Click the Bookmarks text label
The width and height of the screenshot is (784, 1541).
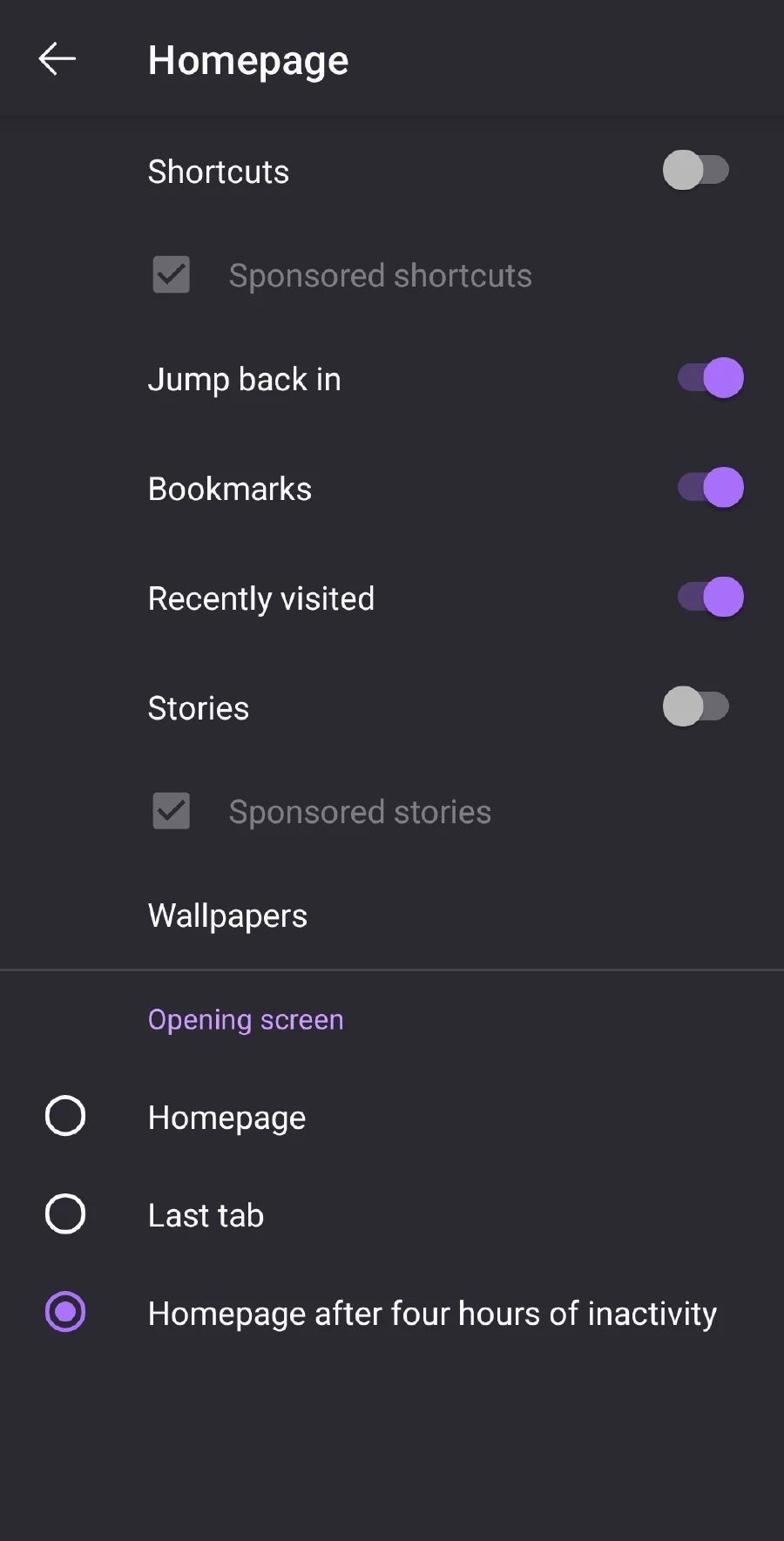[x=230, y=488]
